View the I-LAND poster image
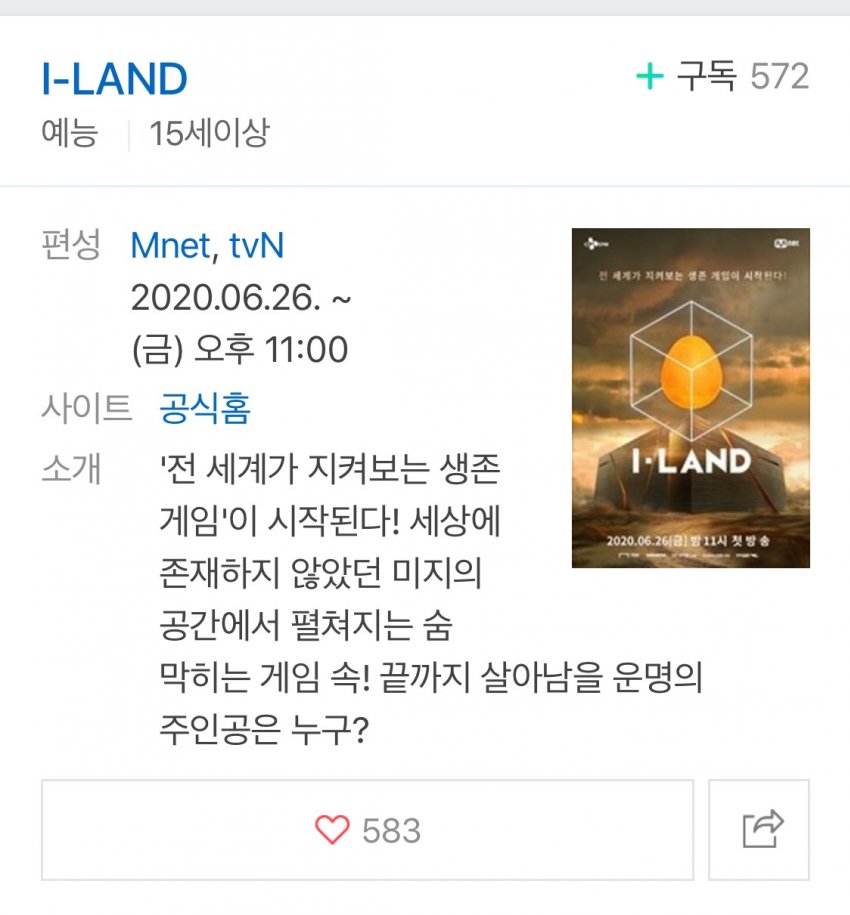 tap(690, 397)
